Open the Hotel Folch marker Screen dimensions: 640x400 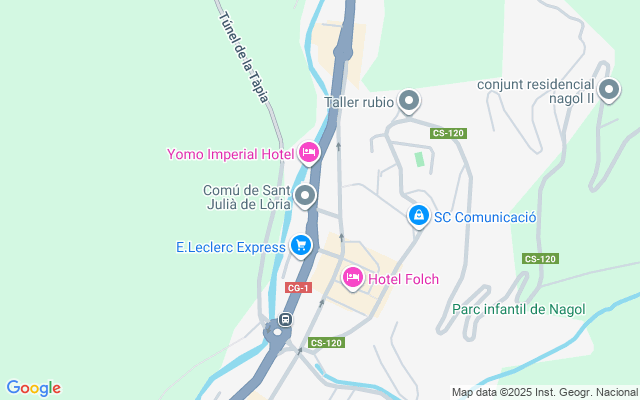(x=352, y=277)
